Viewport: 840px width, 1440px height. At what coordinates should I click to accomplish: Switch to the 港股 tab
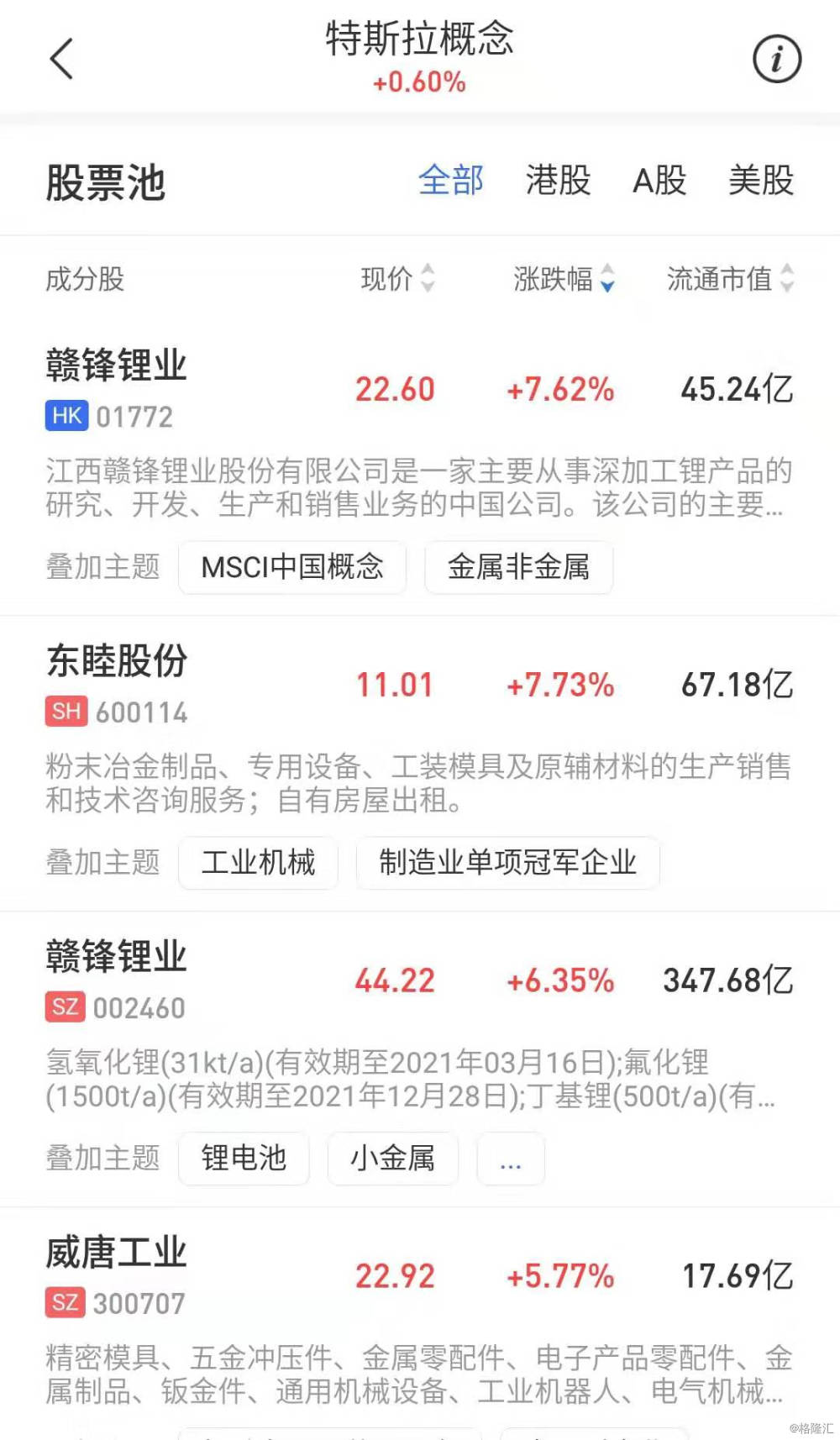click(558, 181)
